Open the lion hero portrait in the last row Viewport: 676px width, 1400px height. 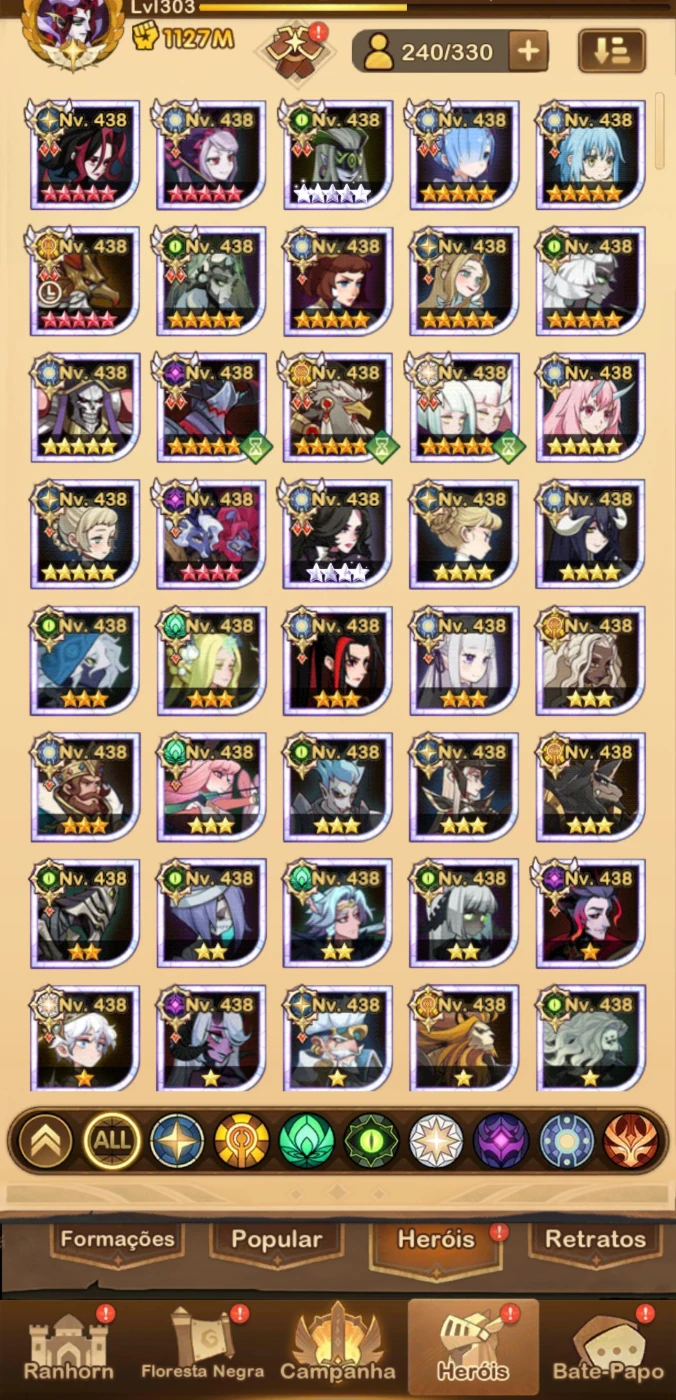[464, 1039]
